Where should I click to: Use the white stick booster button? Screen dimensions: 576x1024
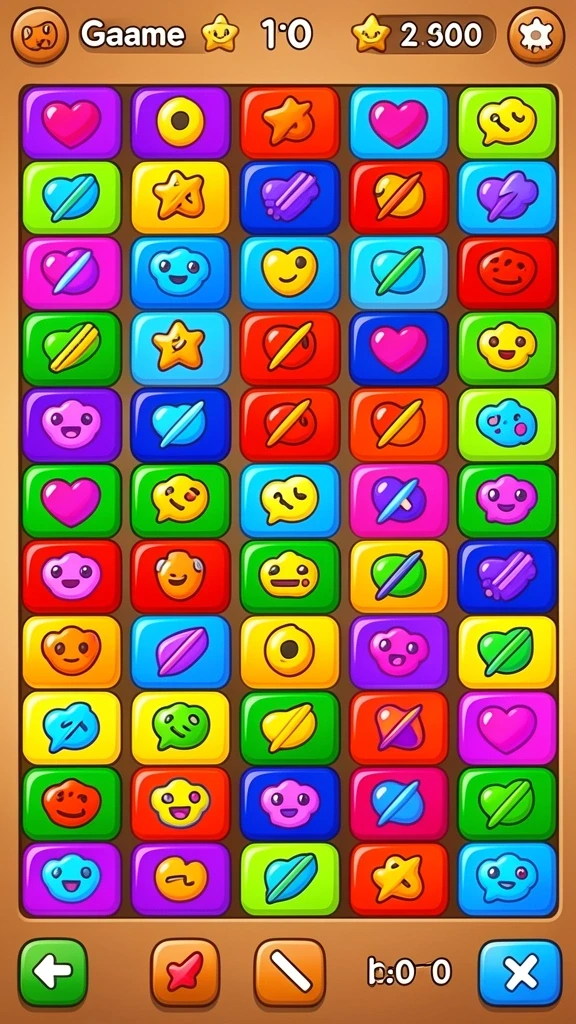click(289, 972)
